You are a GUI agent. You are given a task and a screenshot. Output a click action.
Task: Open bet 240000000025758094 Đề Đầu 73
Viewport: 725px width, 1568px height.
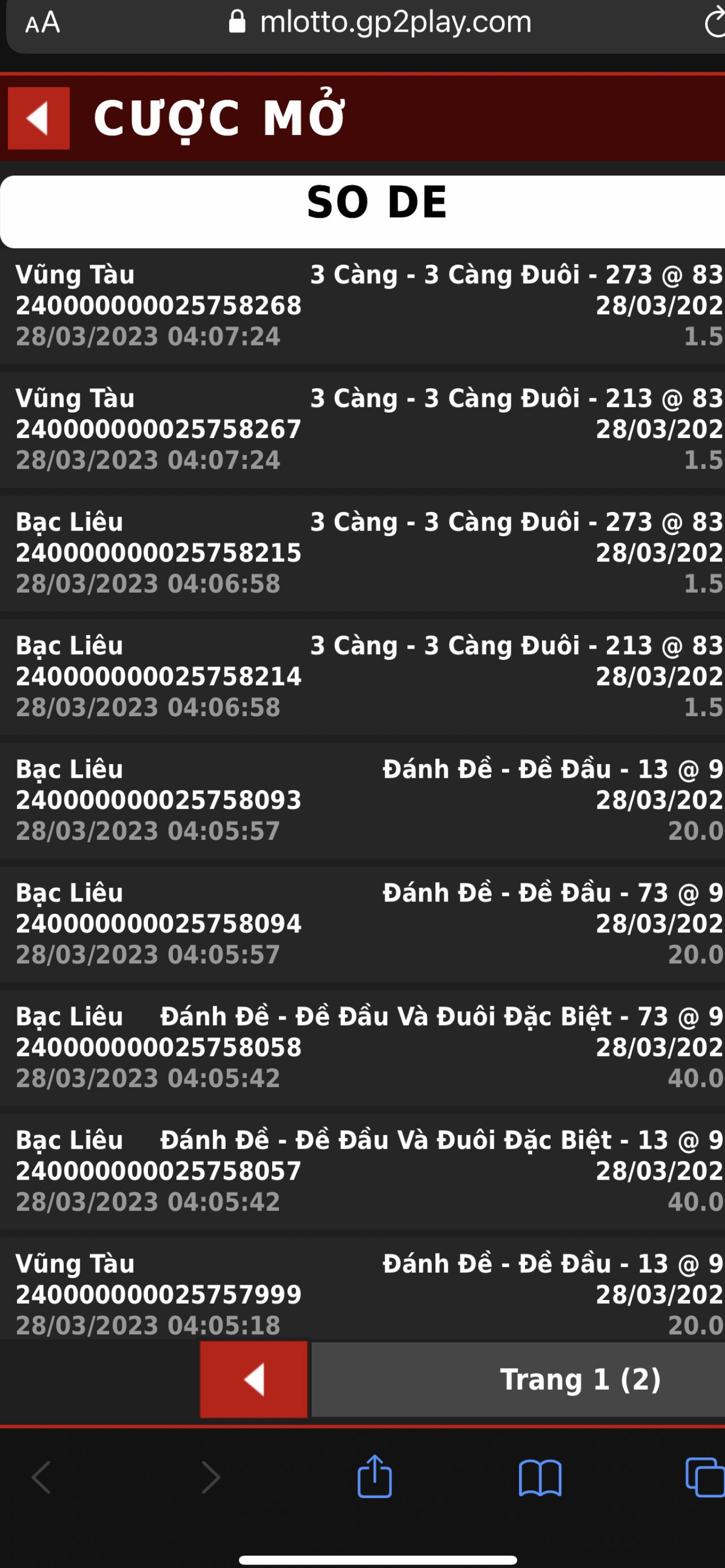(363, 923)
